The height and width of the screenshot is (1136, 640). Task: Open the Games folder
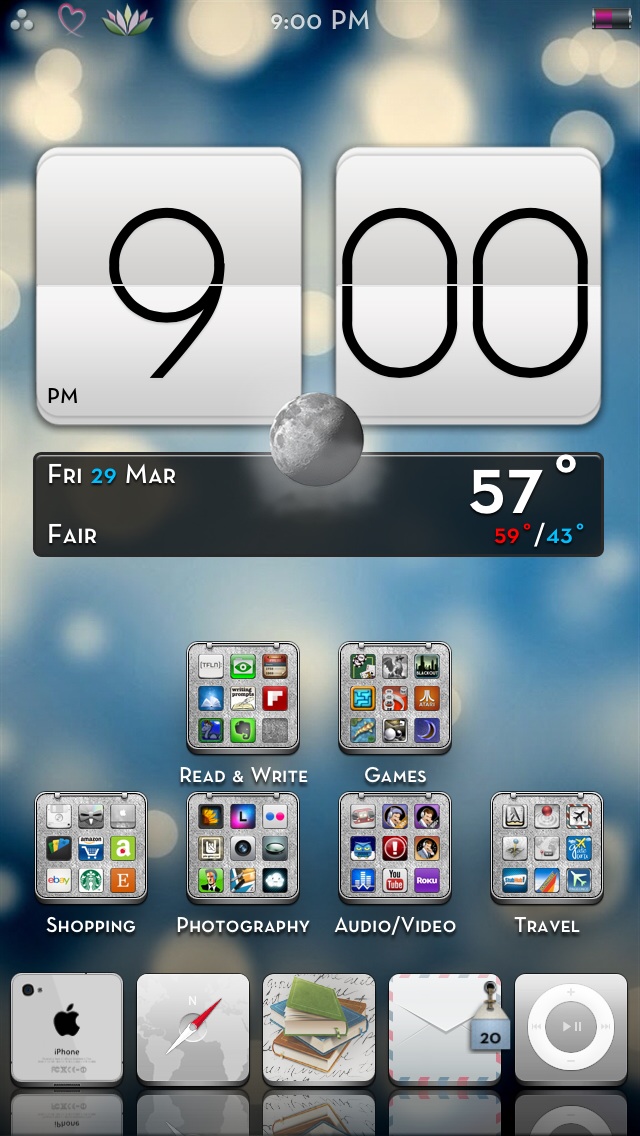395,698
